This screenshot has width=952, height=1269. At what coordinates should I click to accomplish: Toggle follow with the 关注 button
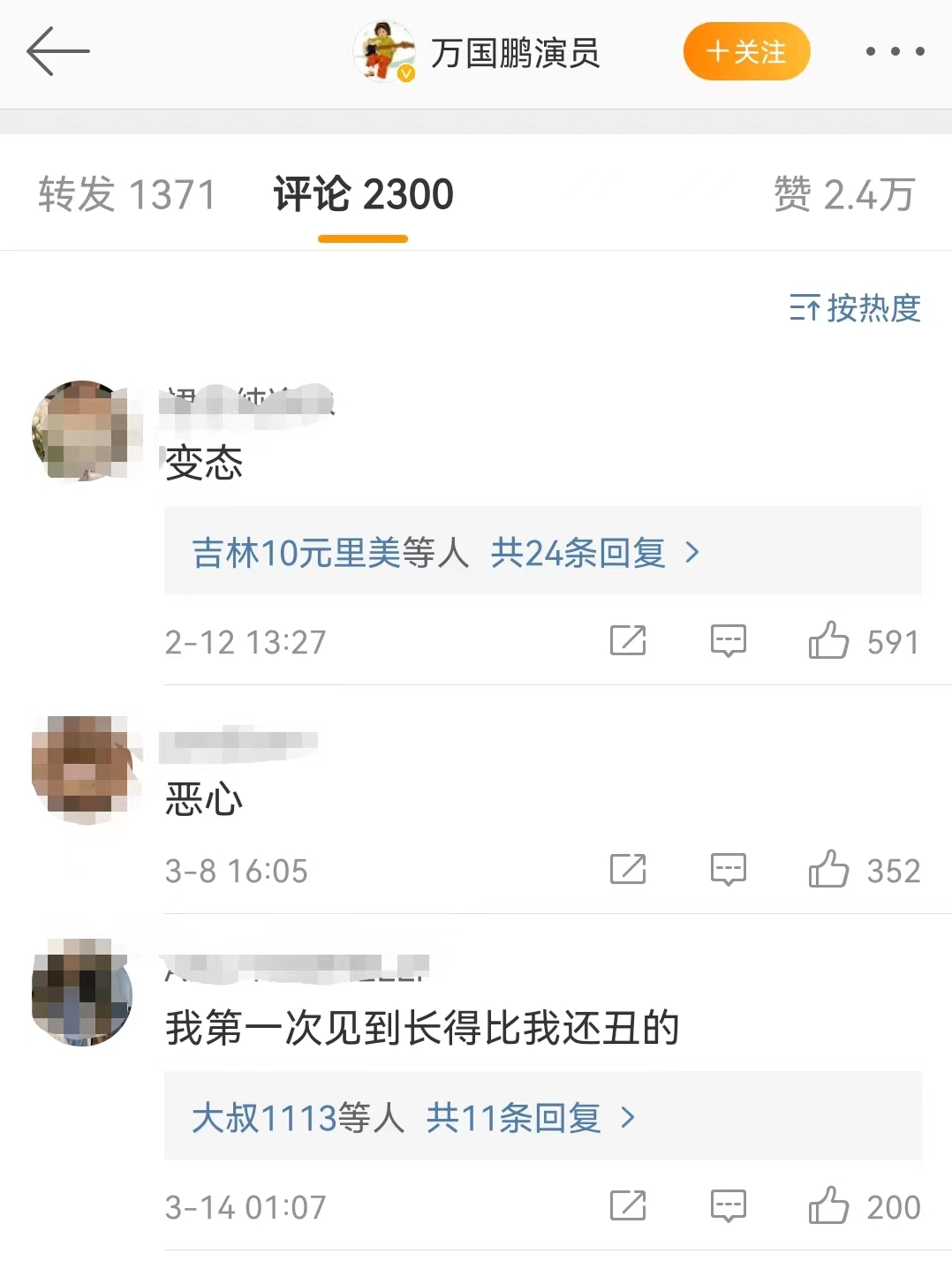(x=746, y=52)
